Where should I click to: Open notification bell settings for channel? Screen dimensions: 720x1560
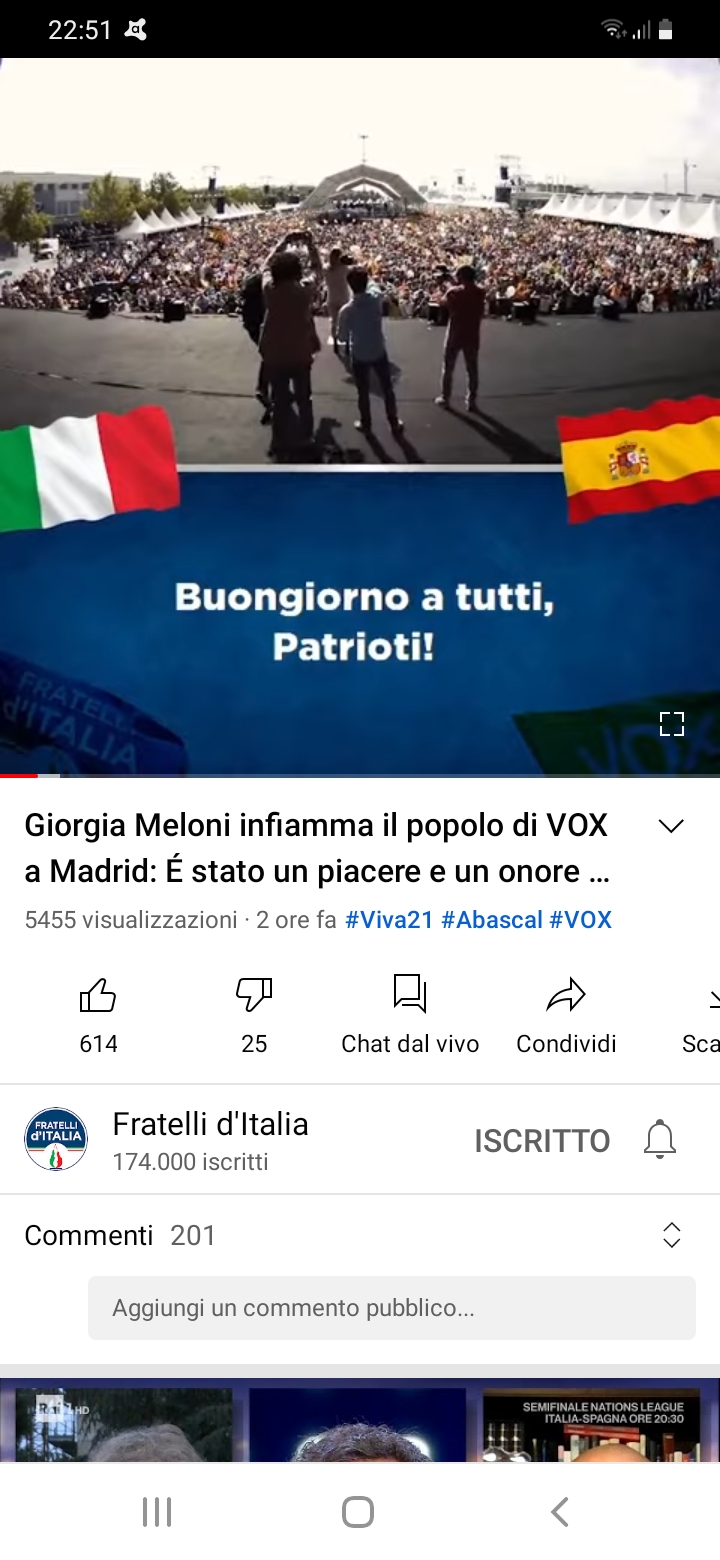pyautogui.click(x=660, y=1140)
